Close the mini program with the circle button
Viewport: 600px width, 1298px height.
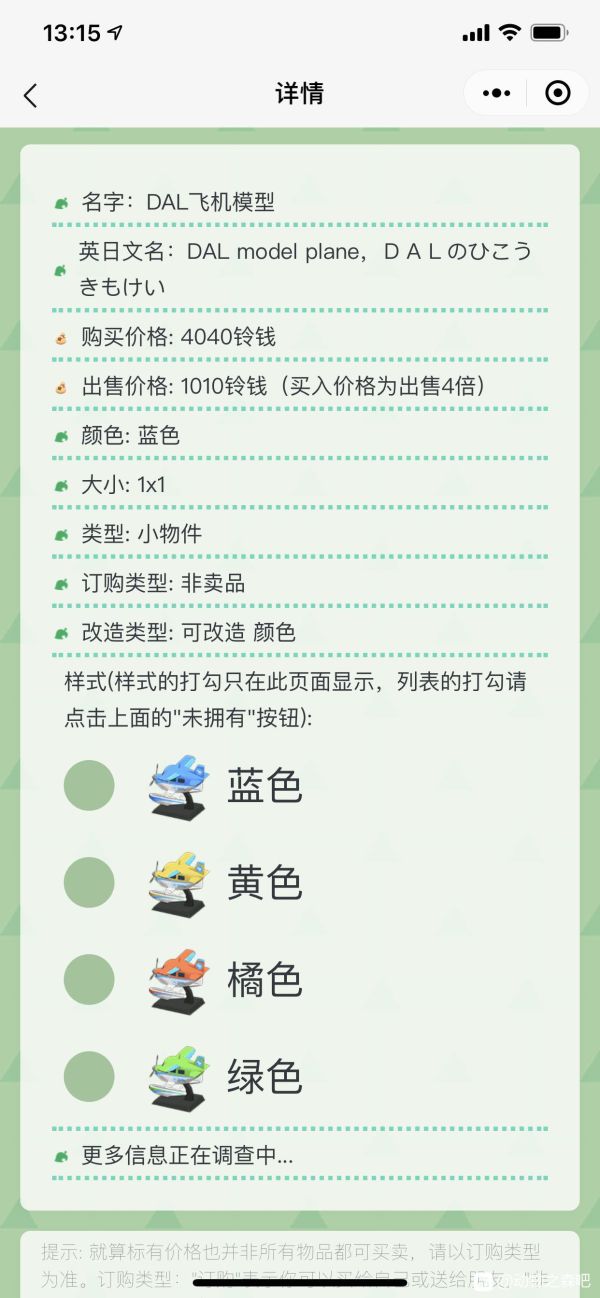pyautogui.click(x=557, y=93)
